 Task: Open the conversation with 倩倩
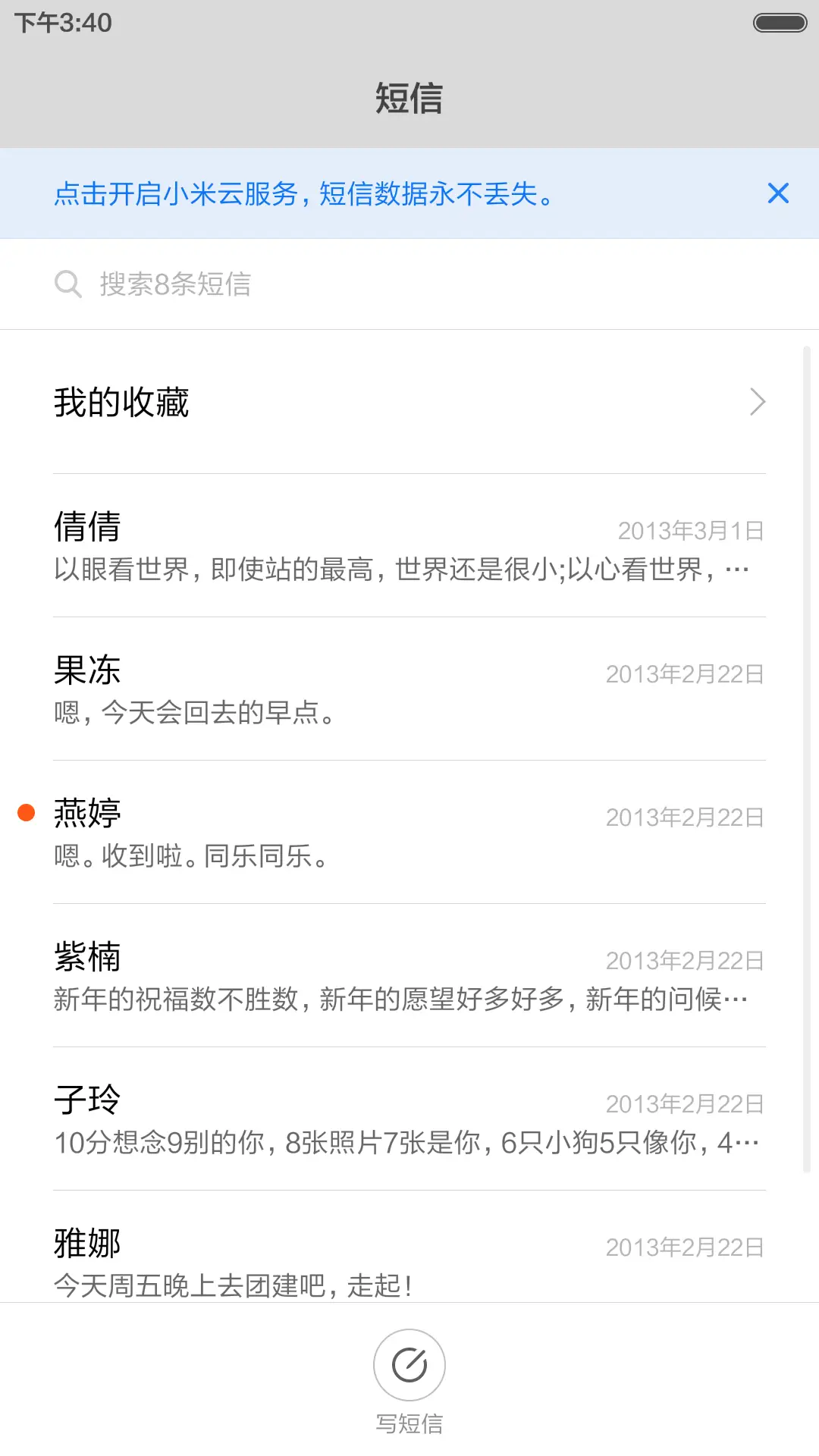[409, 546]
